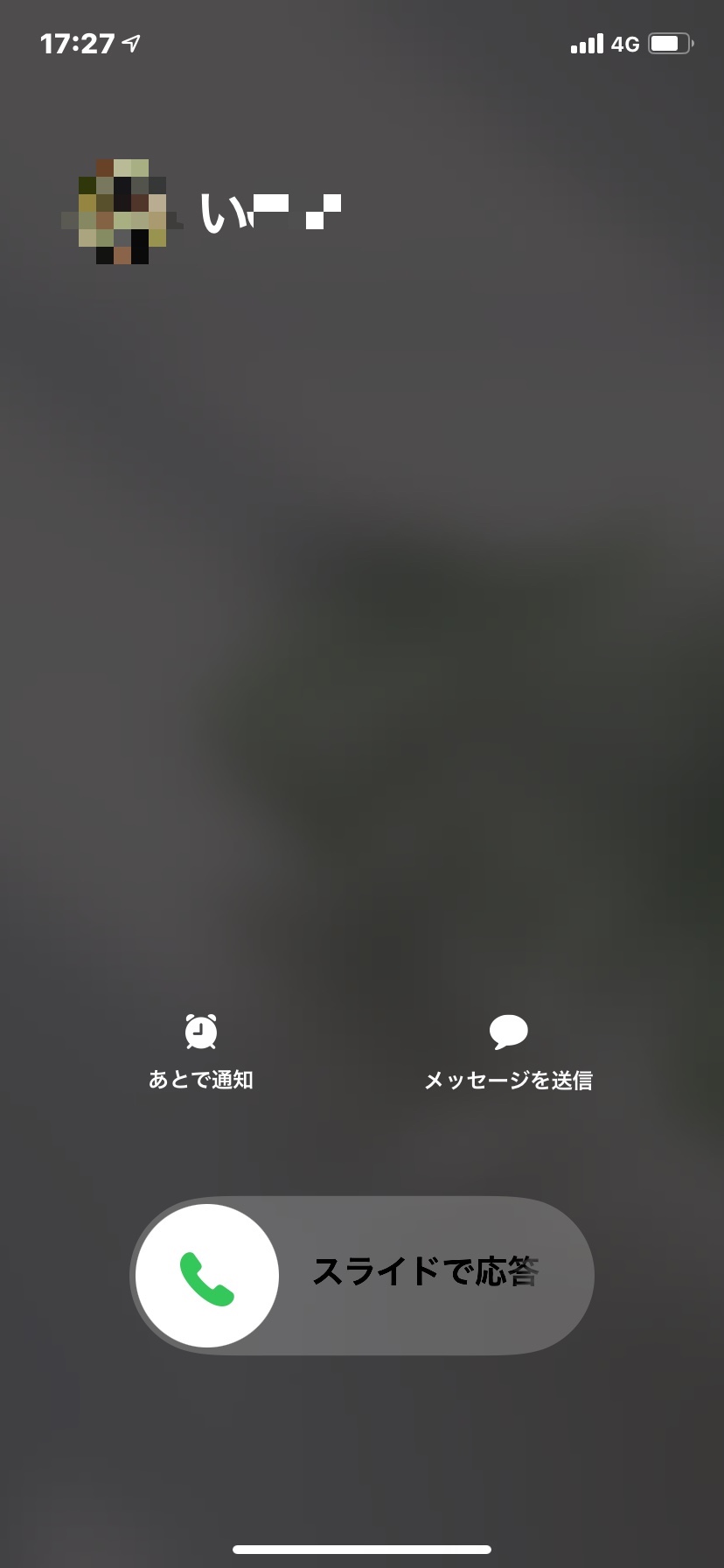Tap the 4G network indicator
724x1568 pixels.
627,42
